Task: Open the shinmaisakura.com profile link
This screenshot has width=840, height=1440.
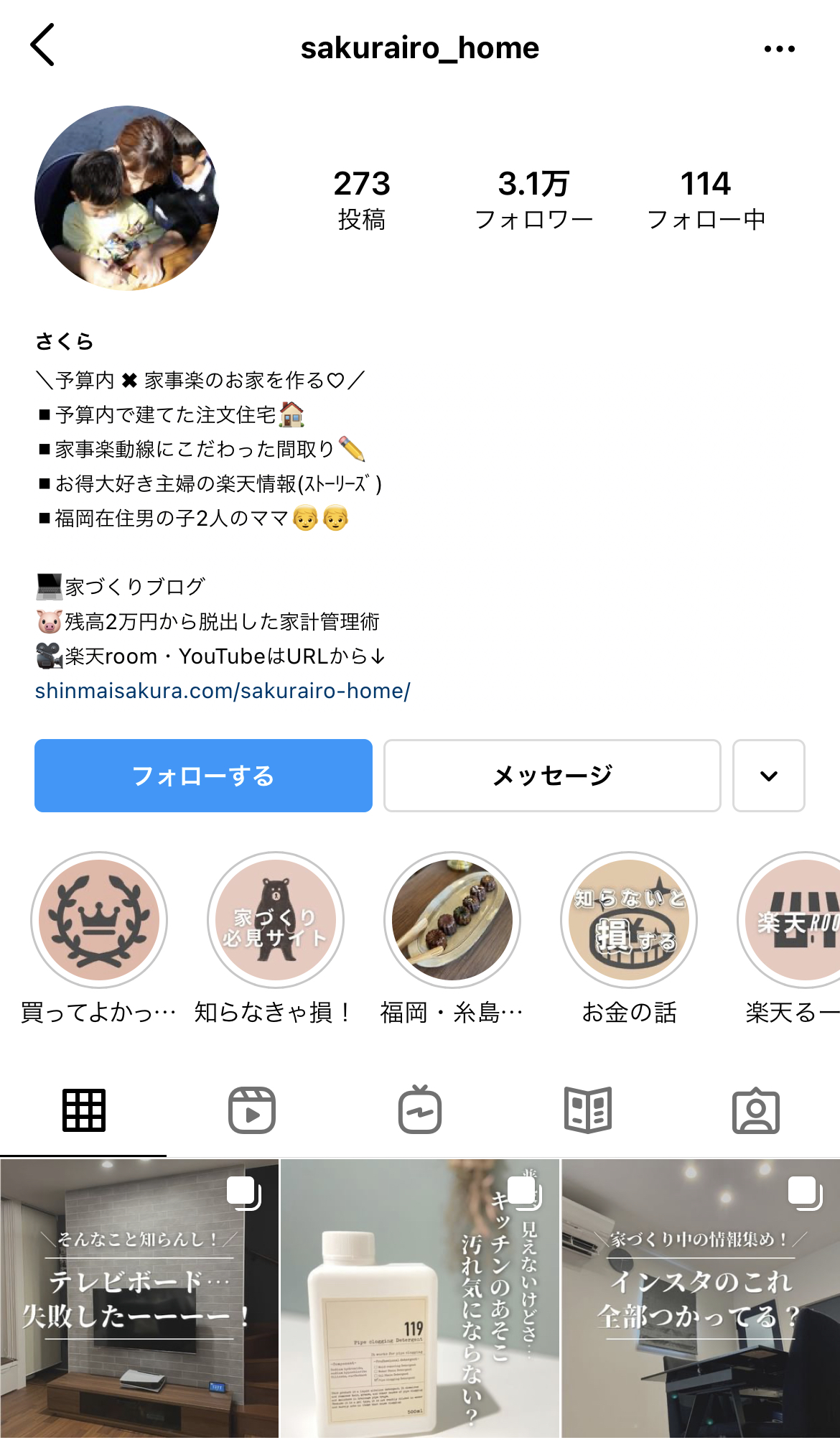Action: tap(223, 691)
